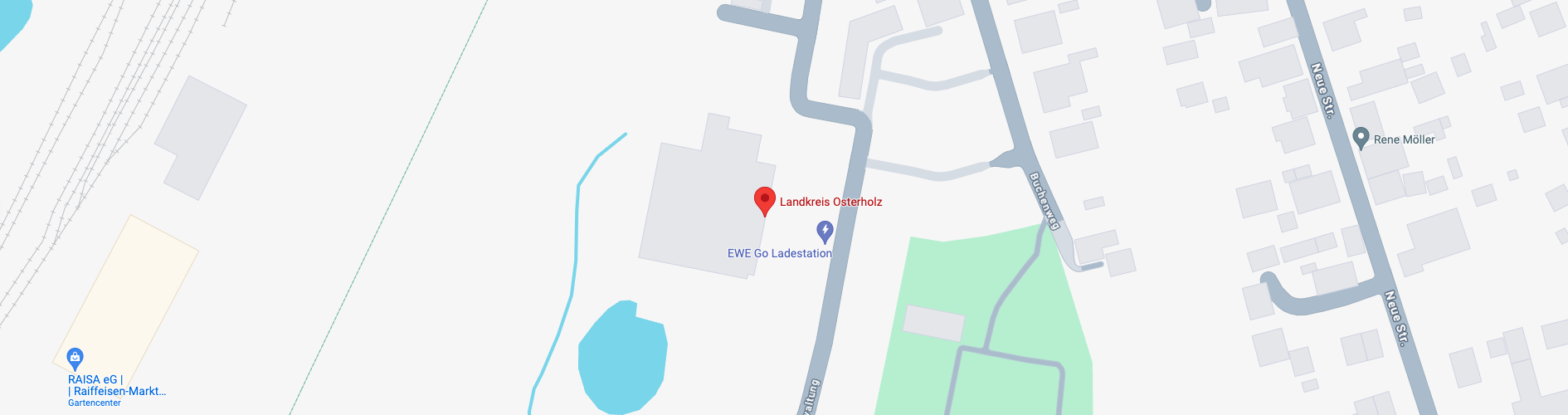Open the Rene Möller place marker
1568x415 pixels.
1361,138
